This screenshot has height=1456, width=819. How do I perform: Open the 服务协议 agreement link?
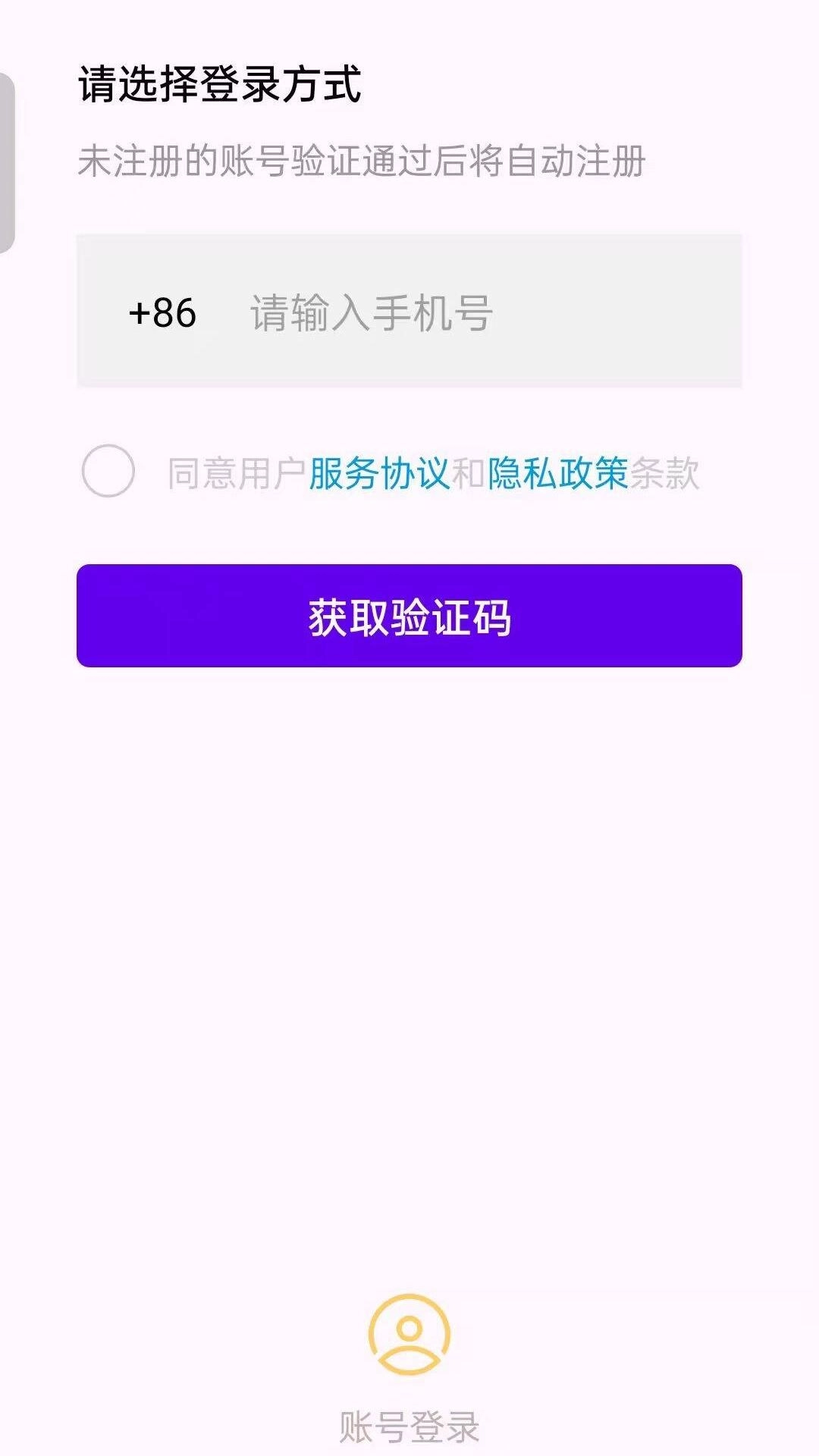377,472
